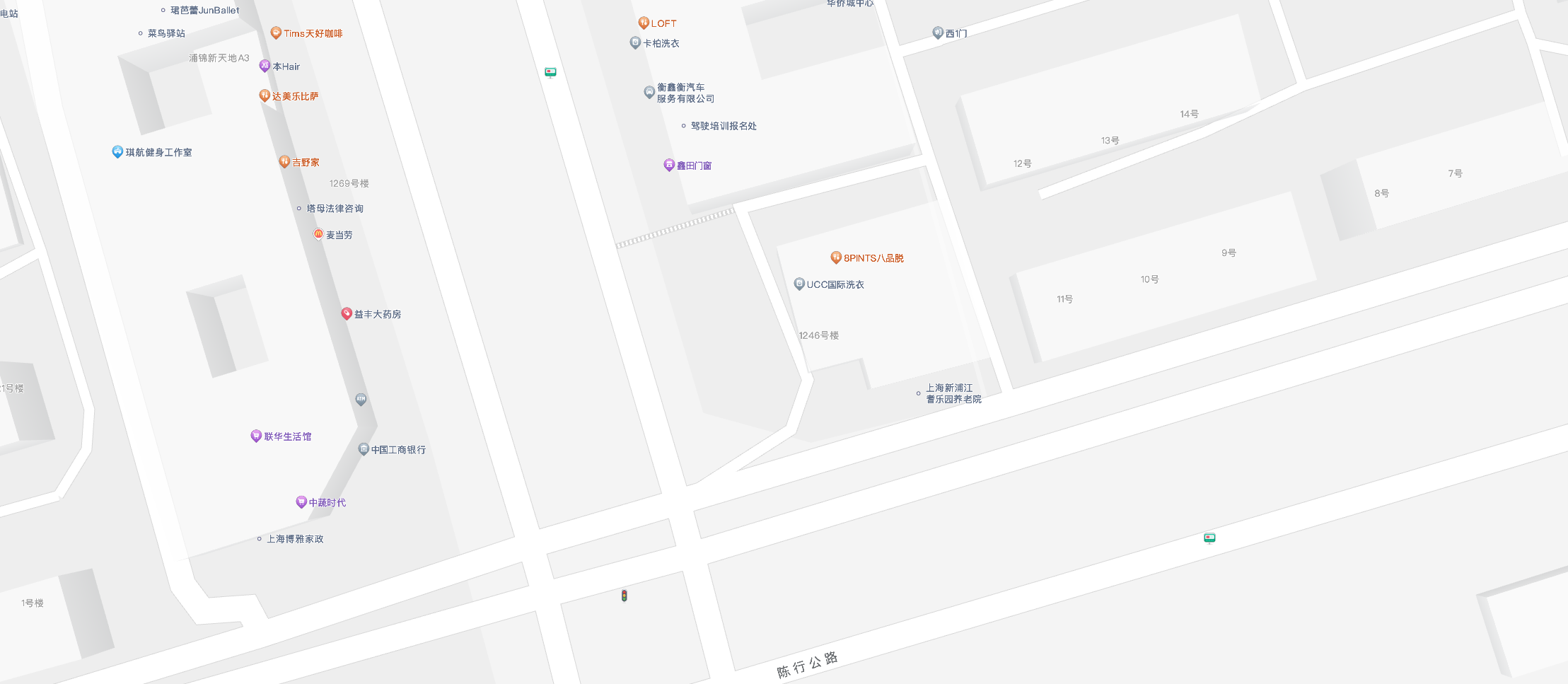Select the 吉野家 restaurant pin
The height and width of the screenshot is (684, 1568).
284,161
